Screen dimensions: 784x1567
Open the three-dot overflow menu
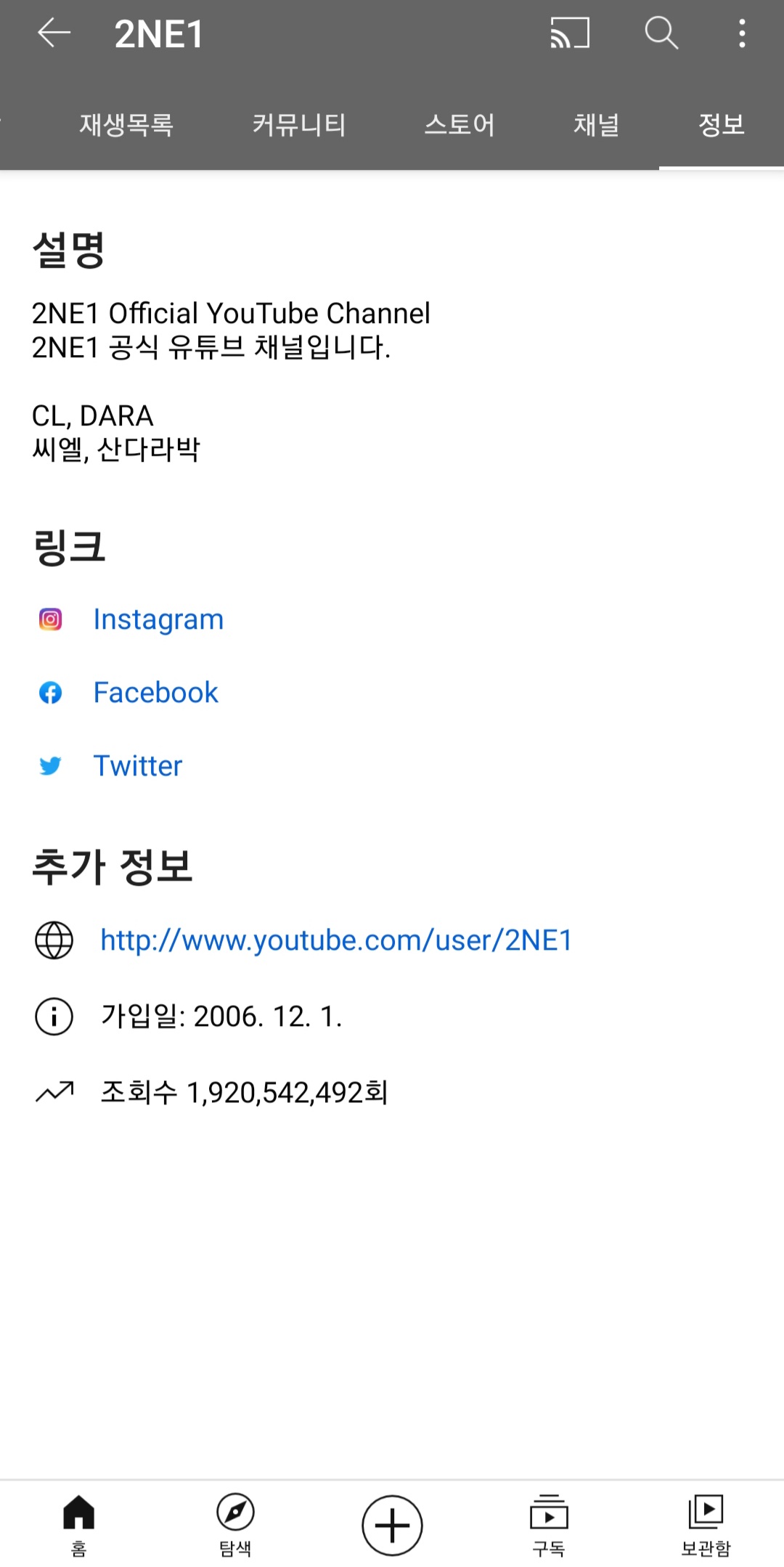pyautogui.click(x=741, y=33)
